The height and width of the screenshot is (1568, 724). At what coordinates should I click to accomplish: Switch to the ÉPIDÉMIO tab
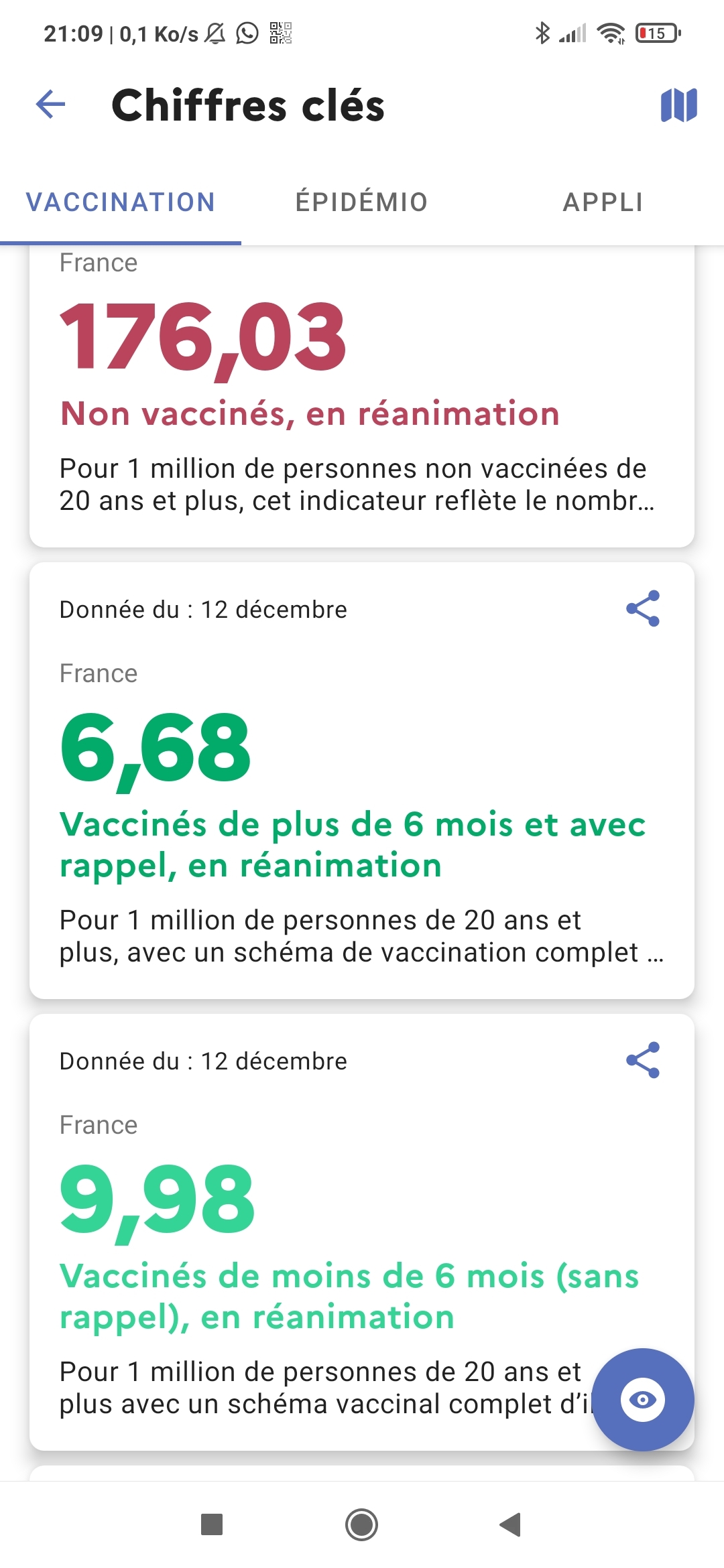[x=361, y=201]
